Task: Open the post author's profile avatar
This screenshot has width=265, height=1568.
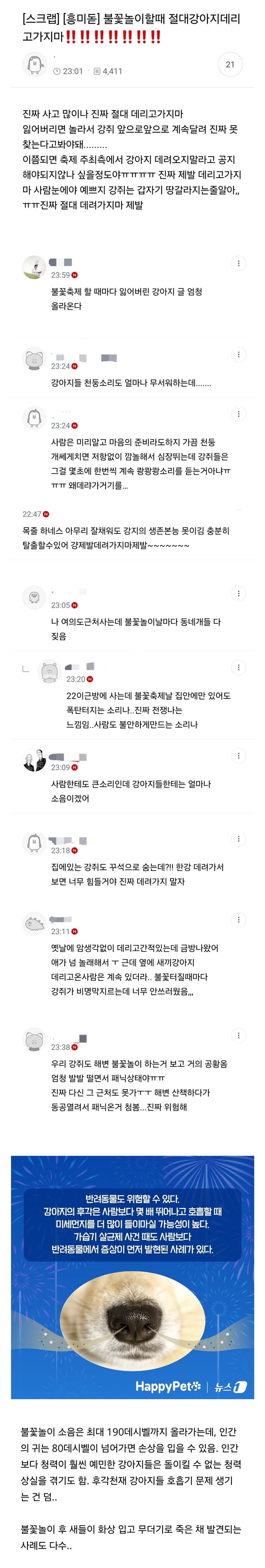Action: [34, 65]
